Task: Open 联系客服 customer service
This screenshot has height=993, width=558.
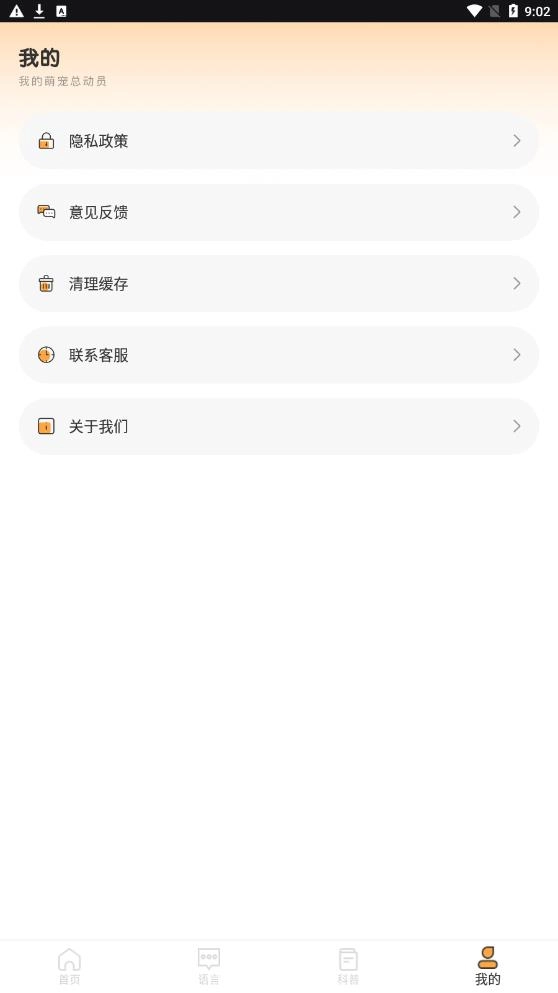Action: [279, 355]
